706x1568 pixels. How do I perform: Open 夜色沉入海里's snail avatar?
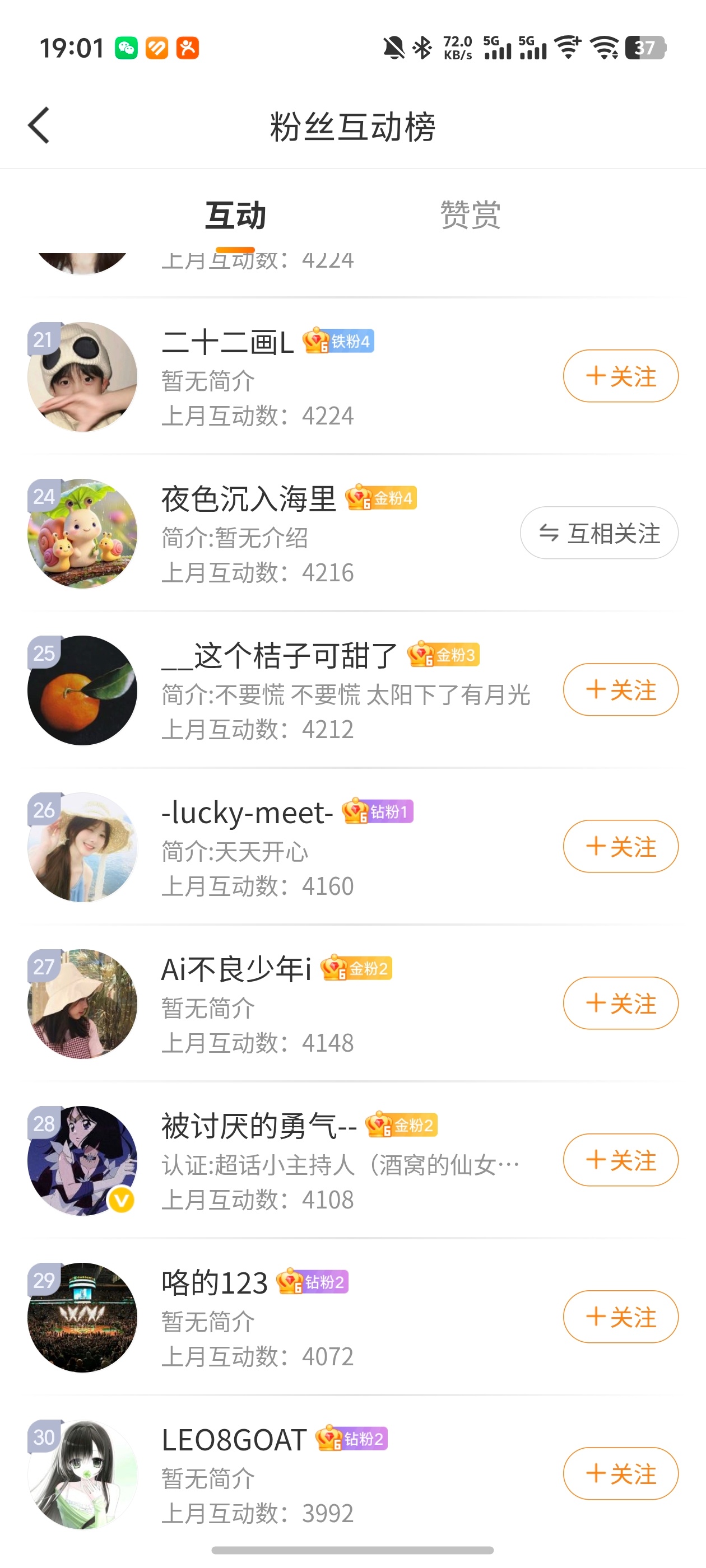83,534
